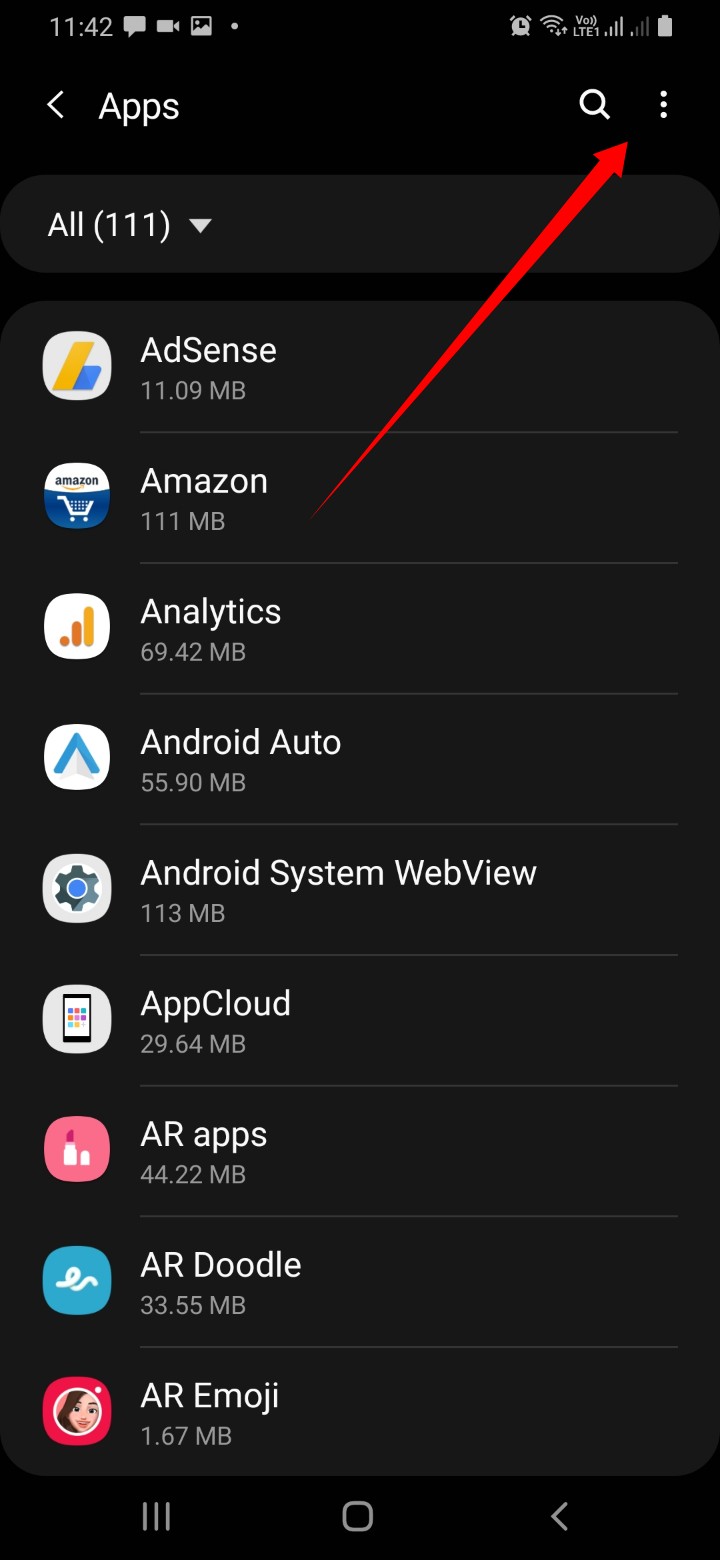This screenshot has height=1560, width=720.
Task: Tap the battery indicator in the status bar
Action: (x=665, y=26)
